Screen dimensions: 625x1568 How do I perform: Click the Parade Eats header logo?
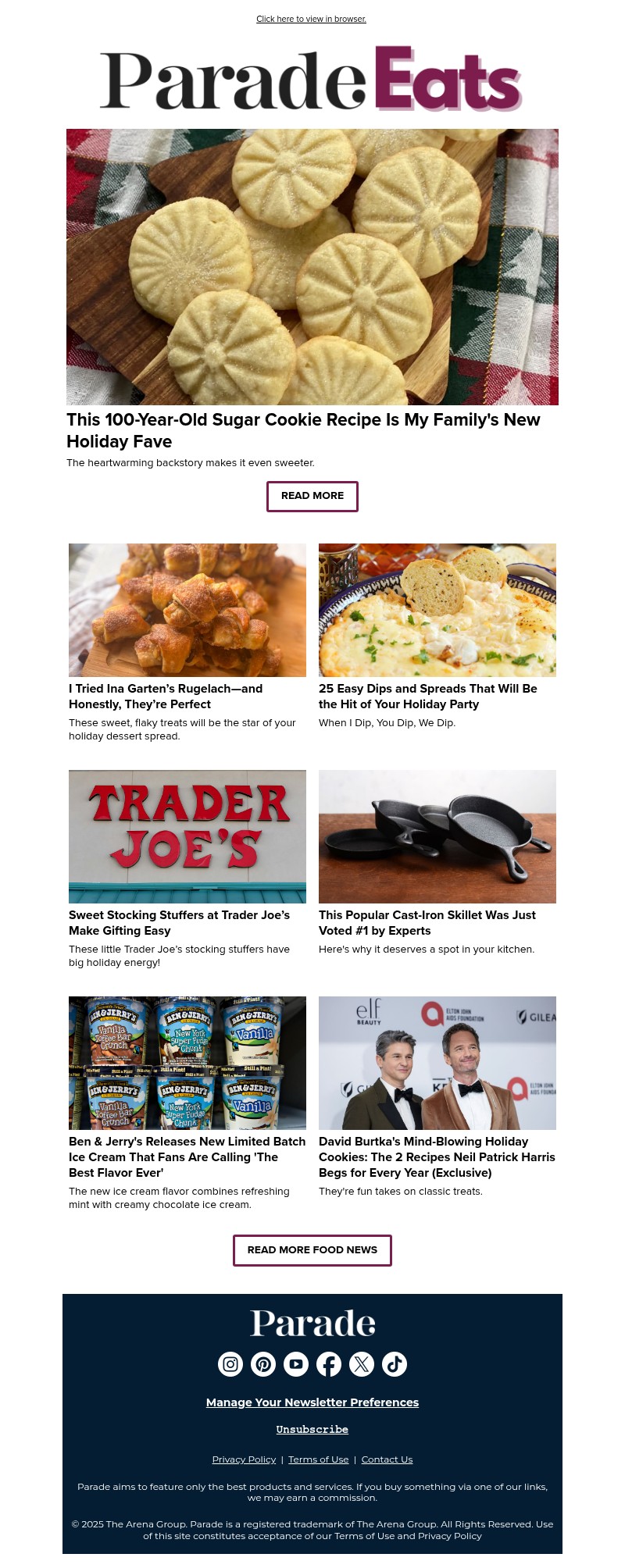[311, 78]
